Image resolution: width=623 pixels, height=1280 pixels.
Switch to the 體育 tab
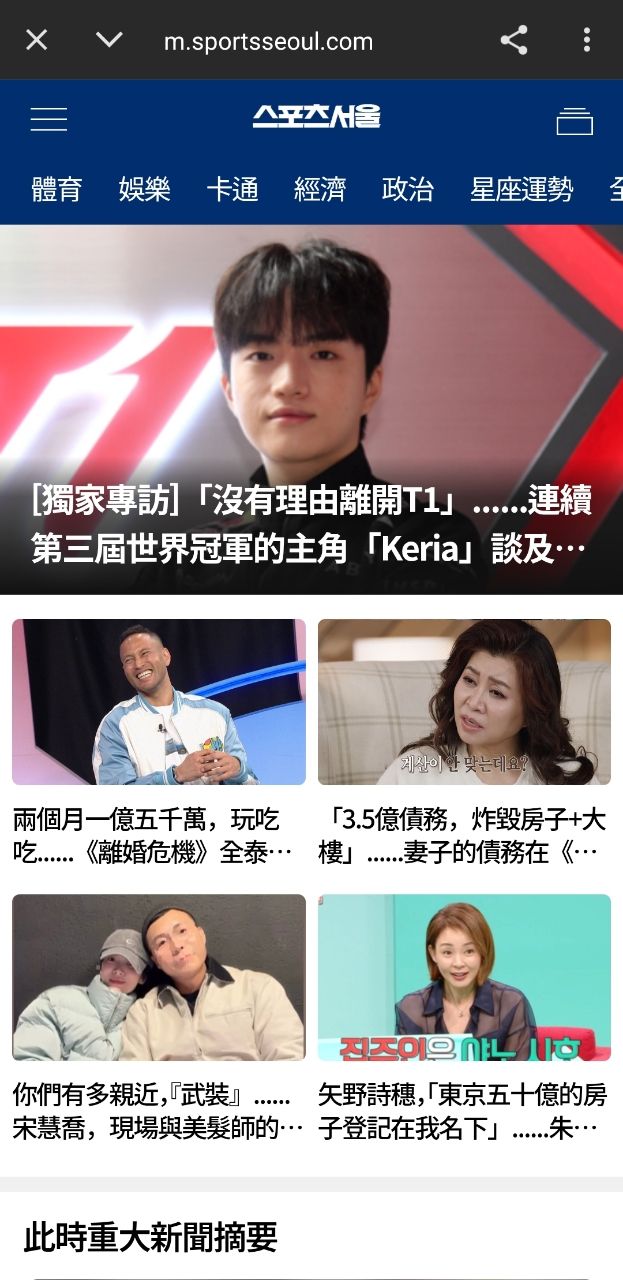click(56, 189)
